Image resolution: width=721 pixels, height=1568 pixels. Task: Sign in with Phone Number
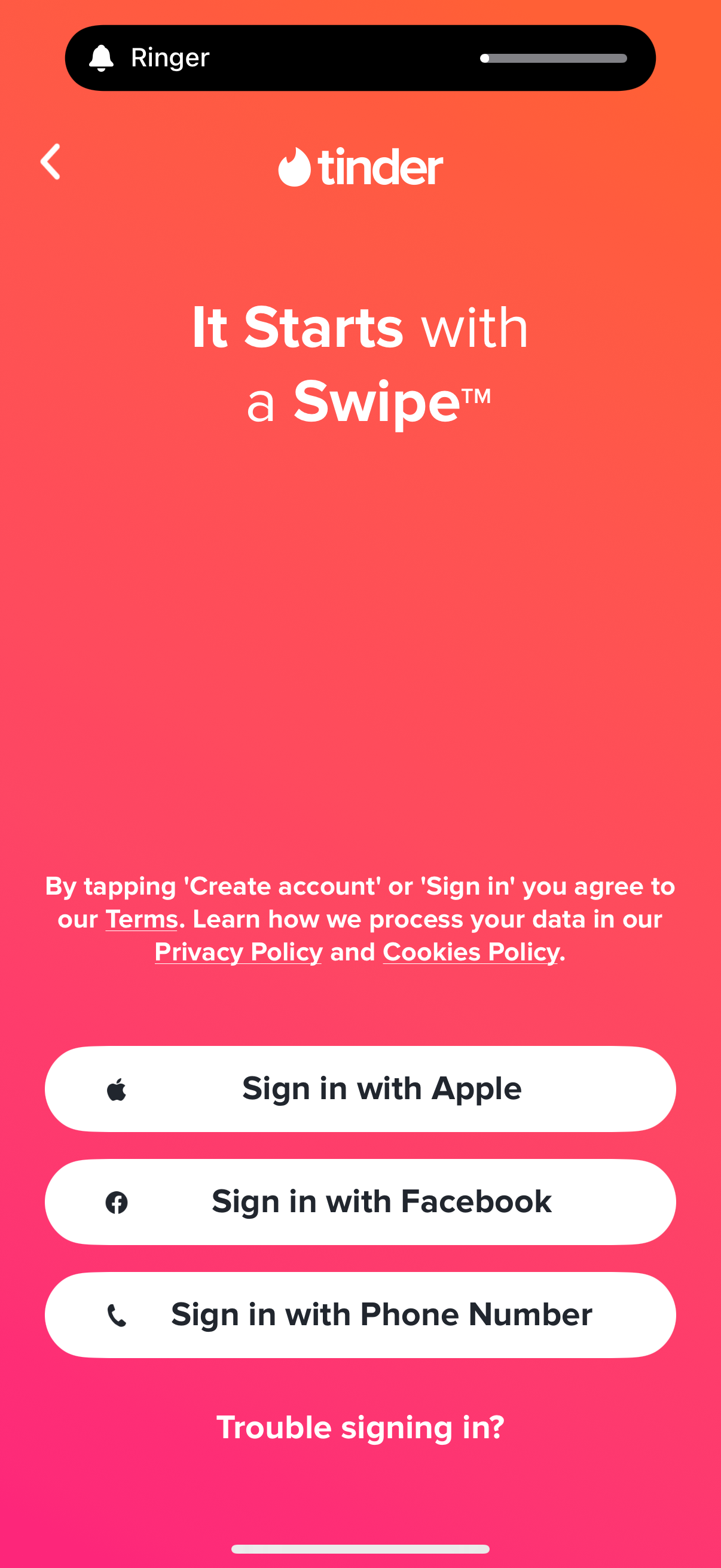coord(360,1314)
